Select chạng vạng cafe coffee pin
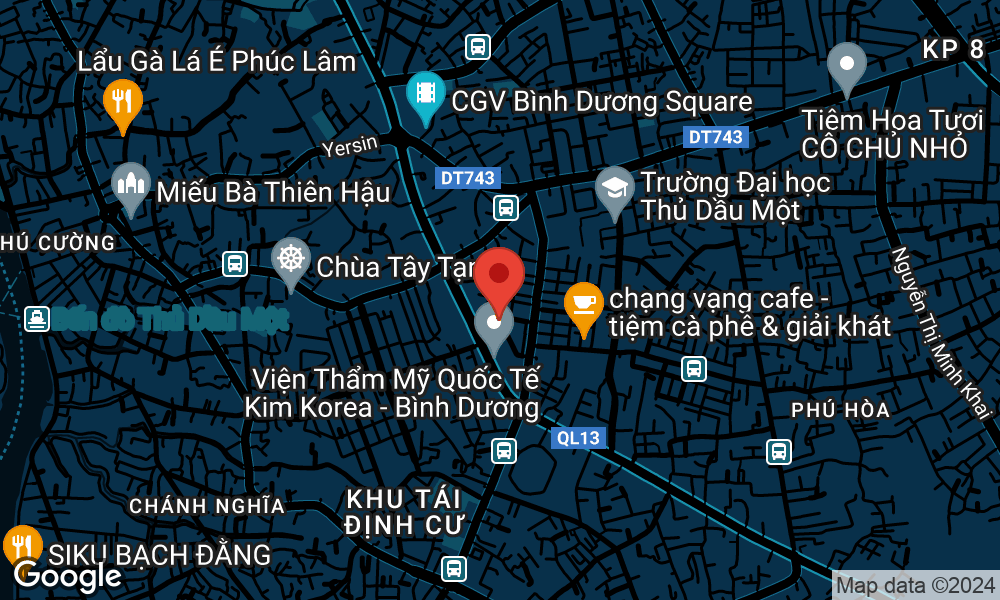Image resolution: width=1000 pixels, height=600 pixels. [x=583, y=303]
